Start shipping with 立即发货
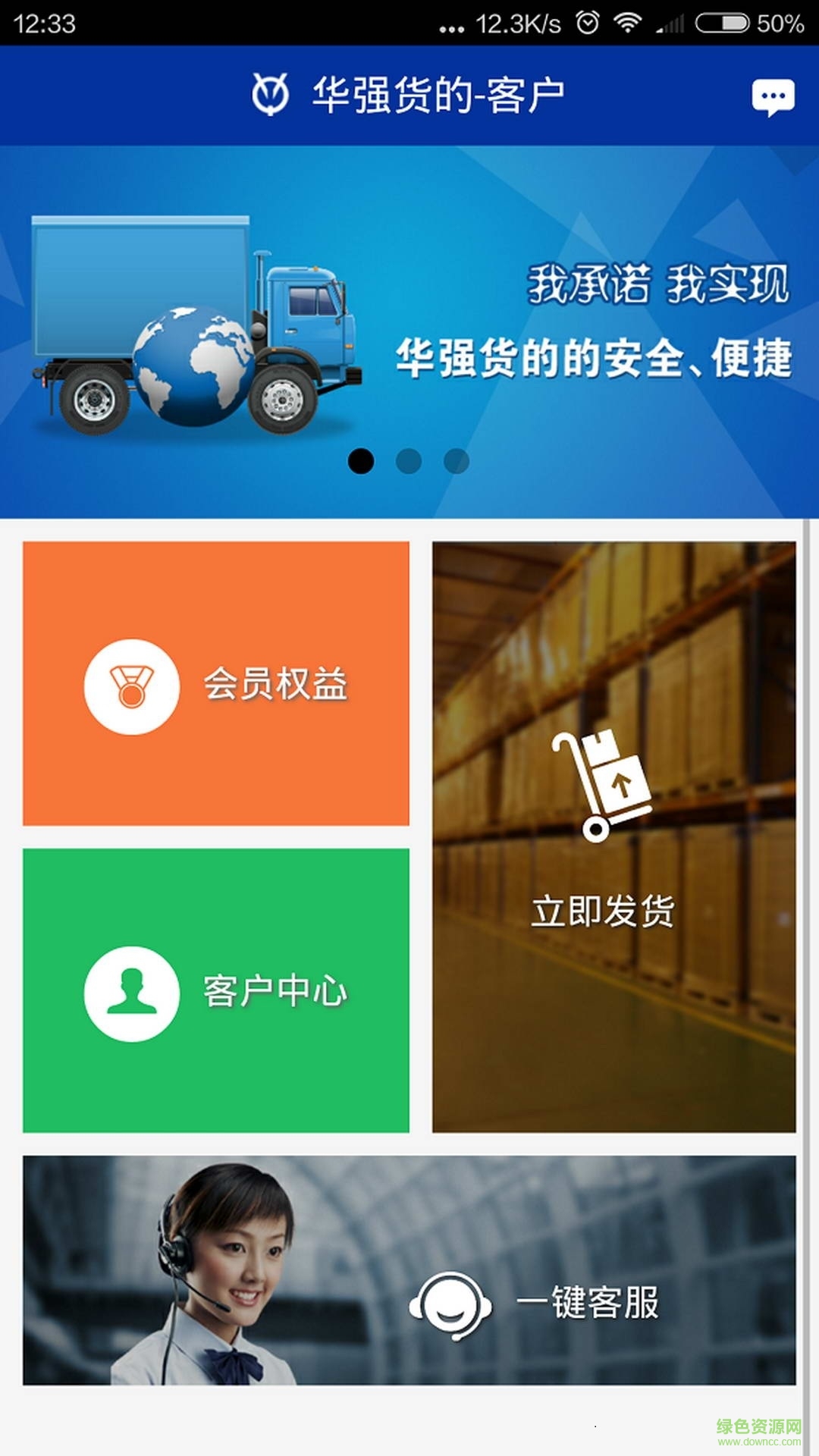The height and width of the screenshot is (1456, 819). (x=613, y=836)
